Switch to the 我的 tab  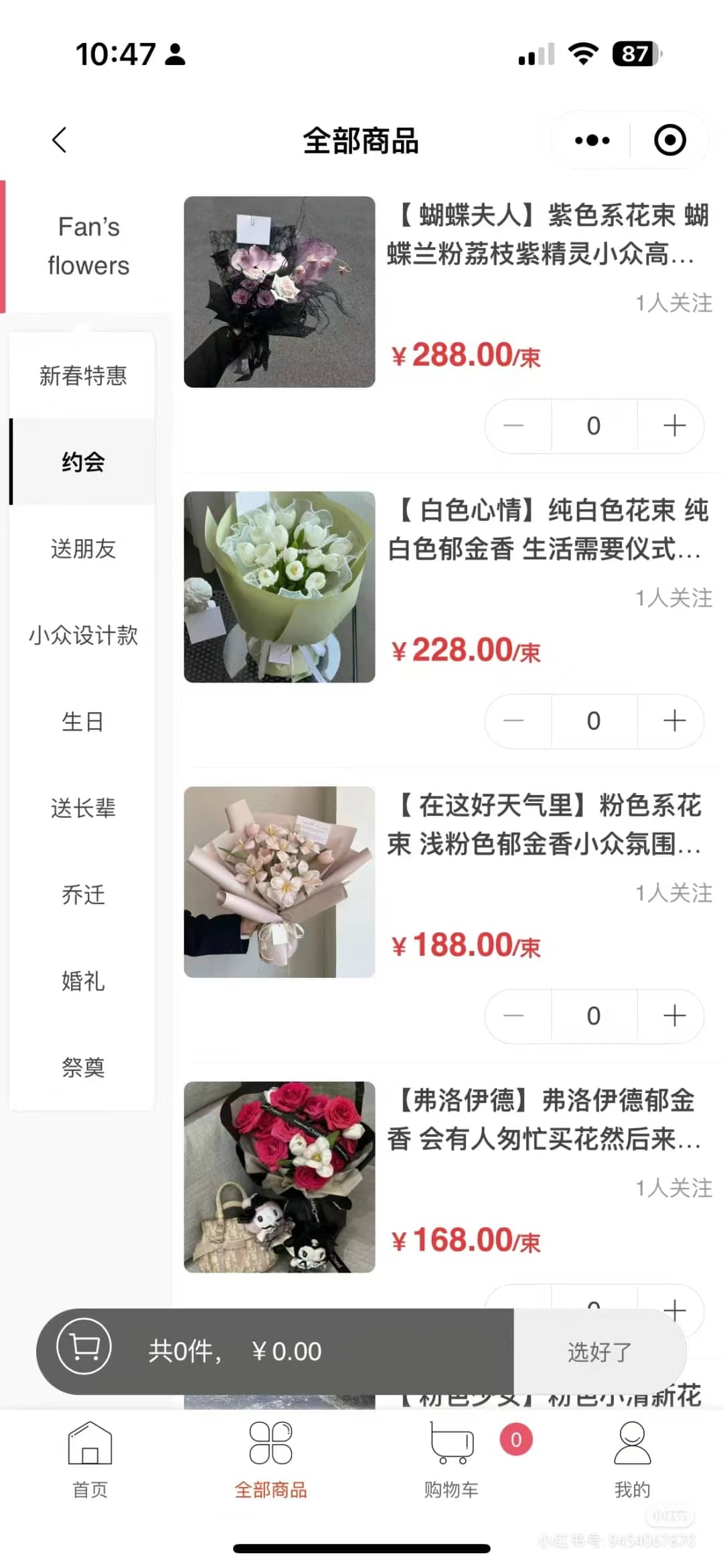[632, 1460]
